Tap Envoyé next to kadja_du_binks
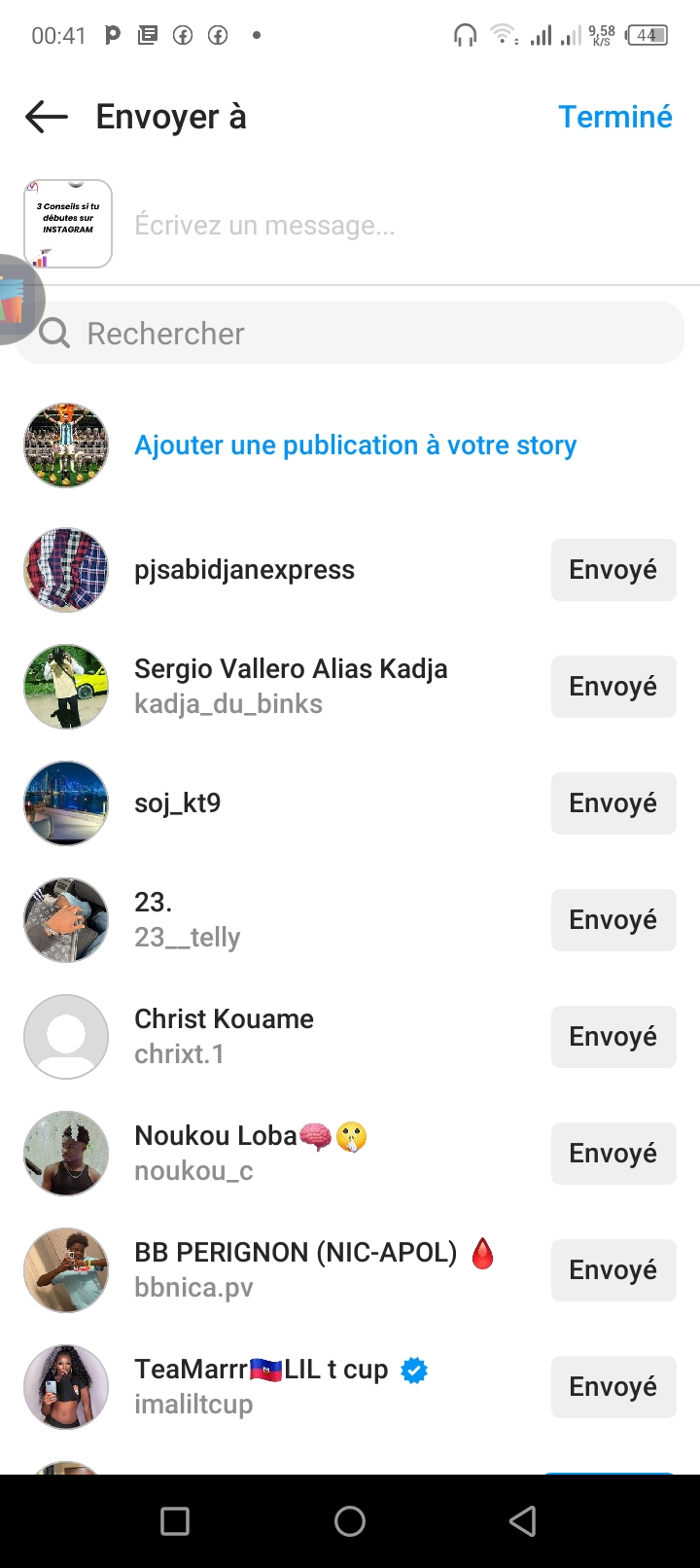The width and height of the screenshot is (700, 1568). [612, 687]
